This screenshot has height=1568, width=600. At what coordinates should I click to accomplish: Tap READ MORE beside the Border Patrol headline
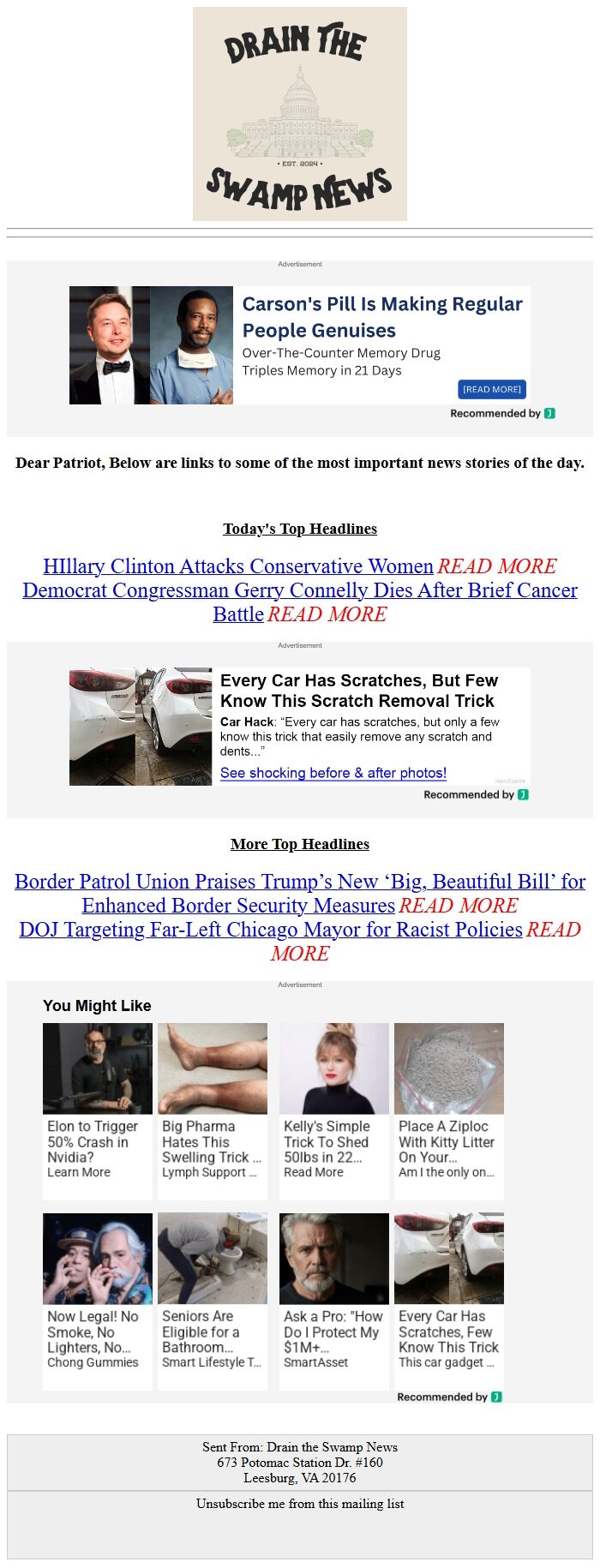(459, 906)
